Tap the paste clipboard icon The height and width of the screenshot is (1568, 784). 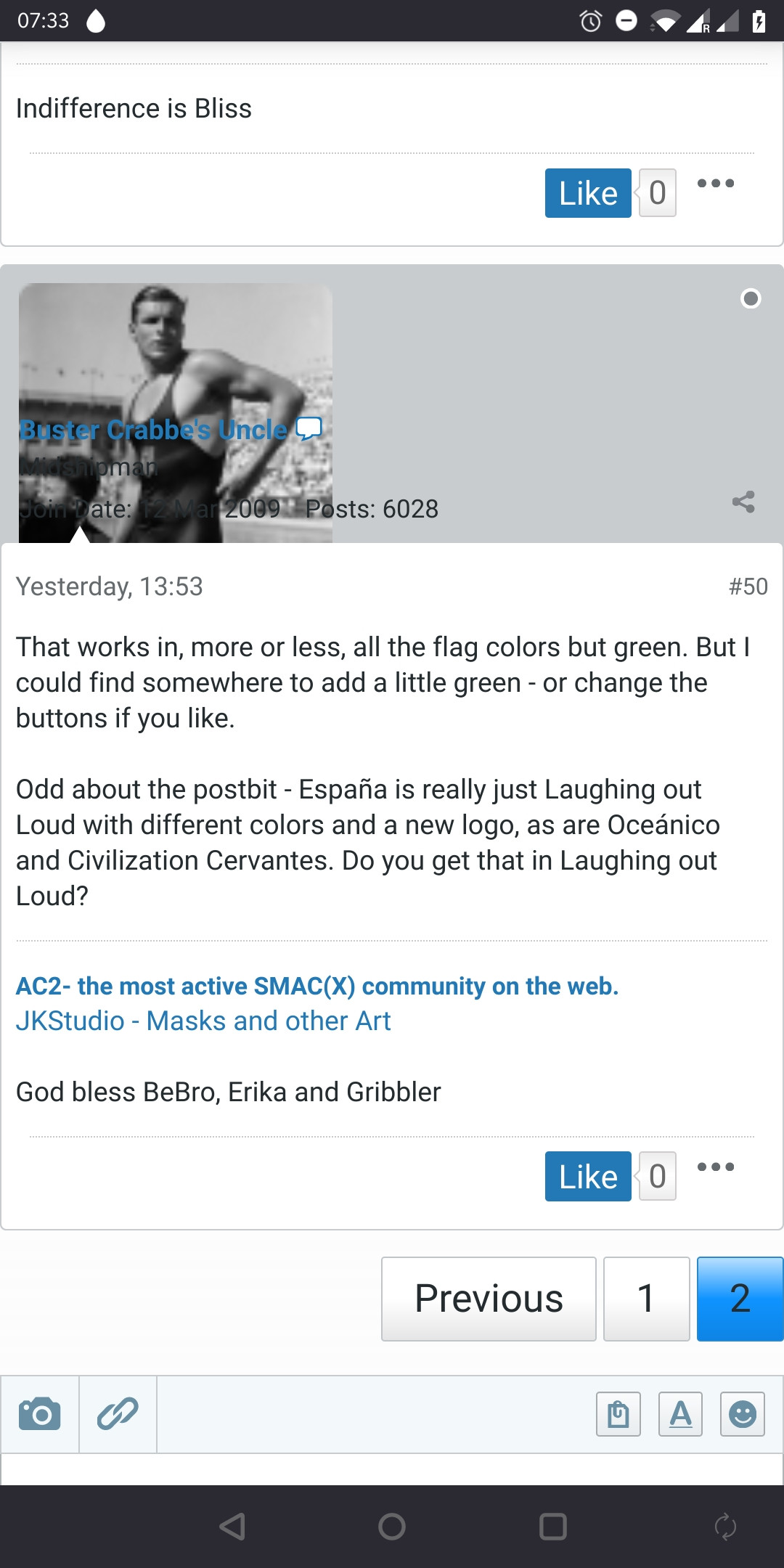tap(618, 1414)
